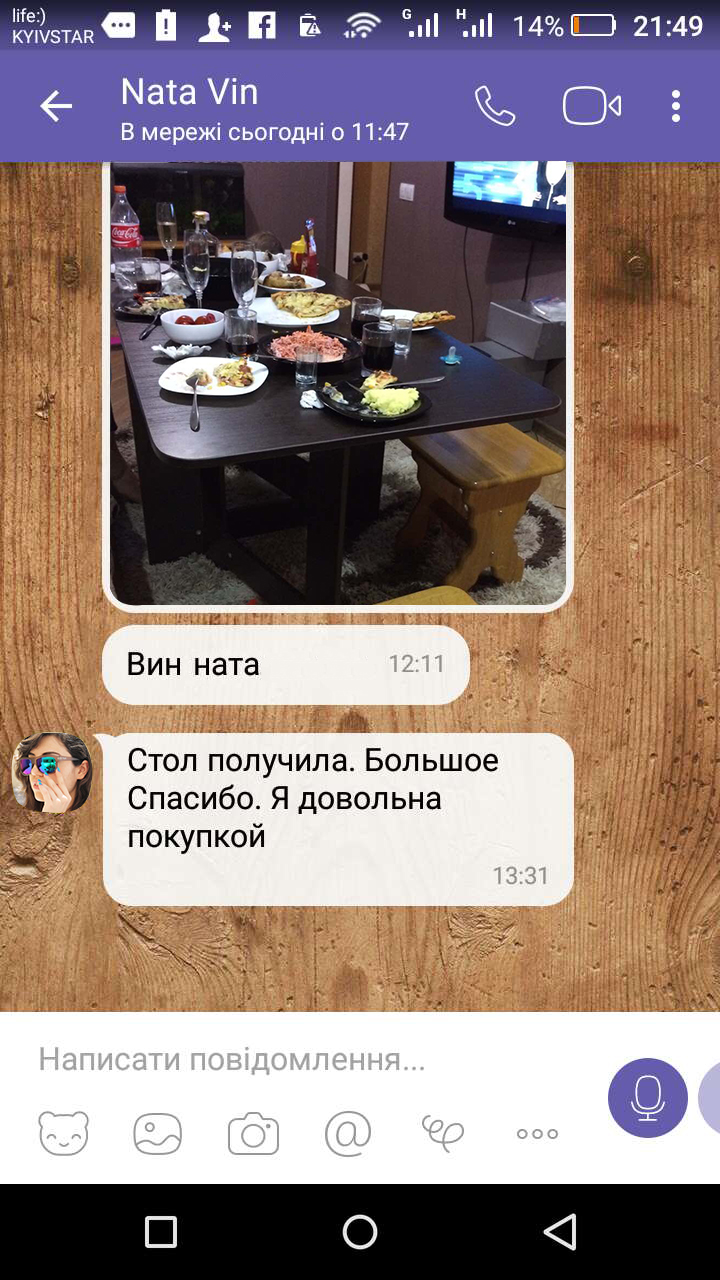Record a voice message with microphone
The height and width of the screenshot is (1280, 720).
[x=648, y=1097]
